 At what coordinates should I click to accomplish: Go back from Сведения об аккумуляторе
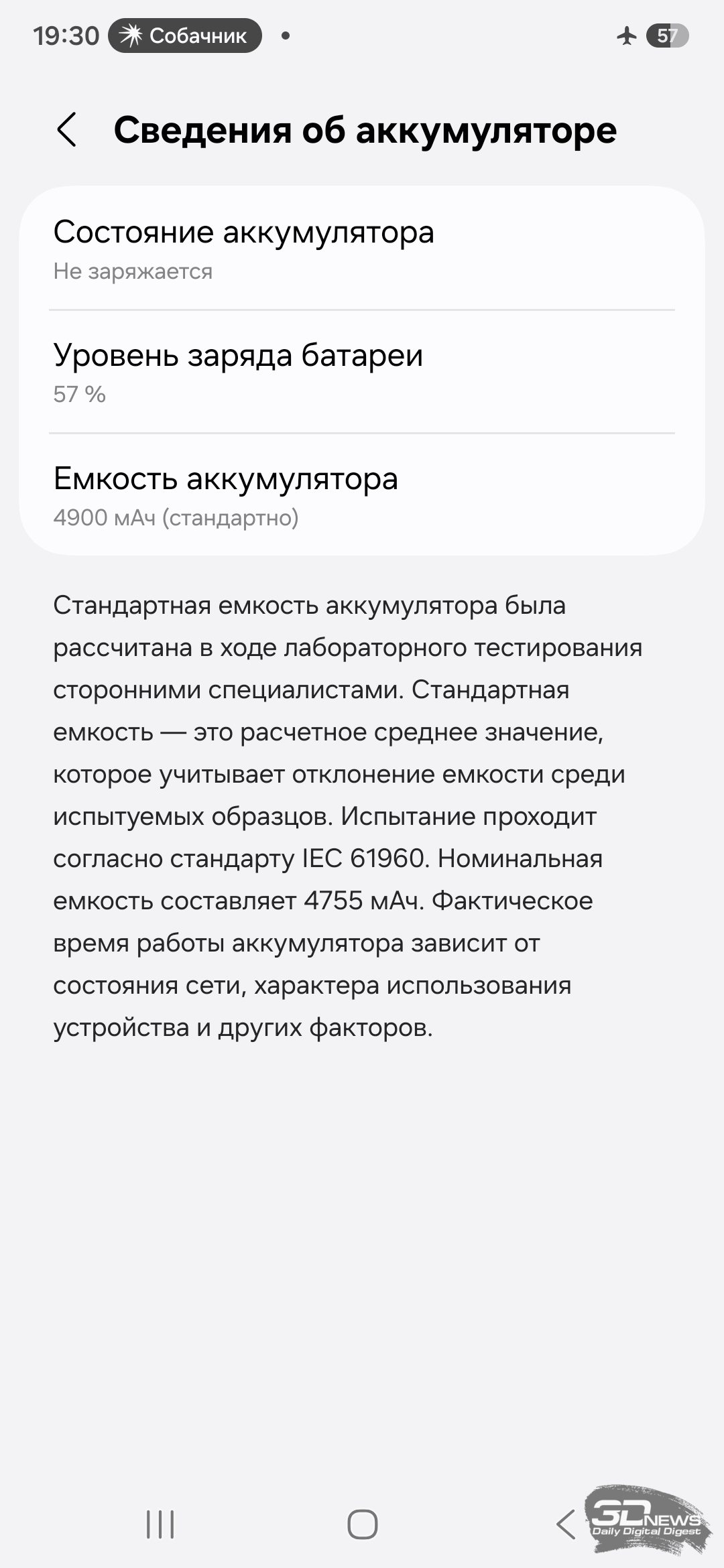click(67, 129)
